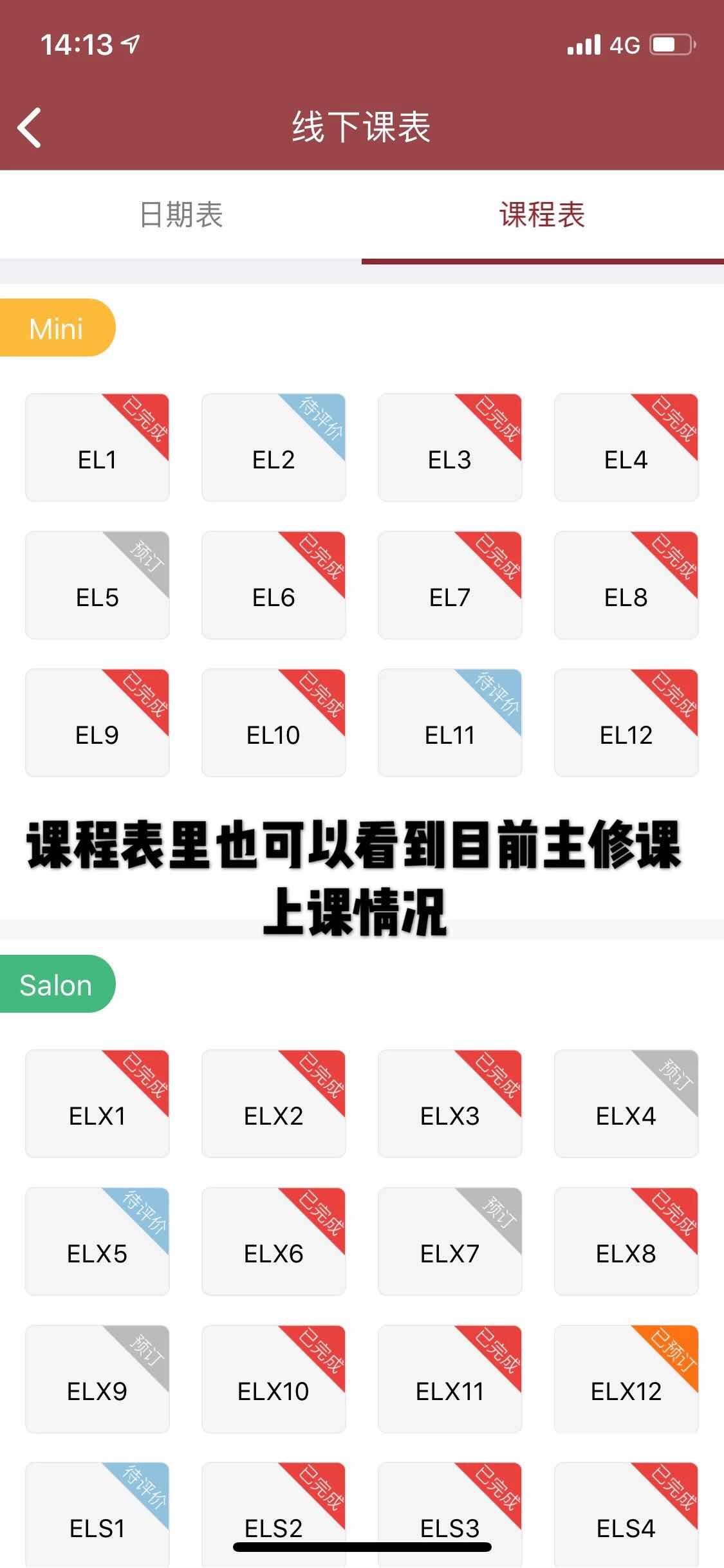Open the ELX1 salon lesson
The image size is (724, 1568).
(x=97, y=1104)
